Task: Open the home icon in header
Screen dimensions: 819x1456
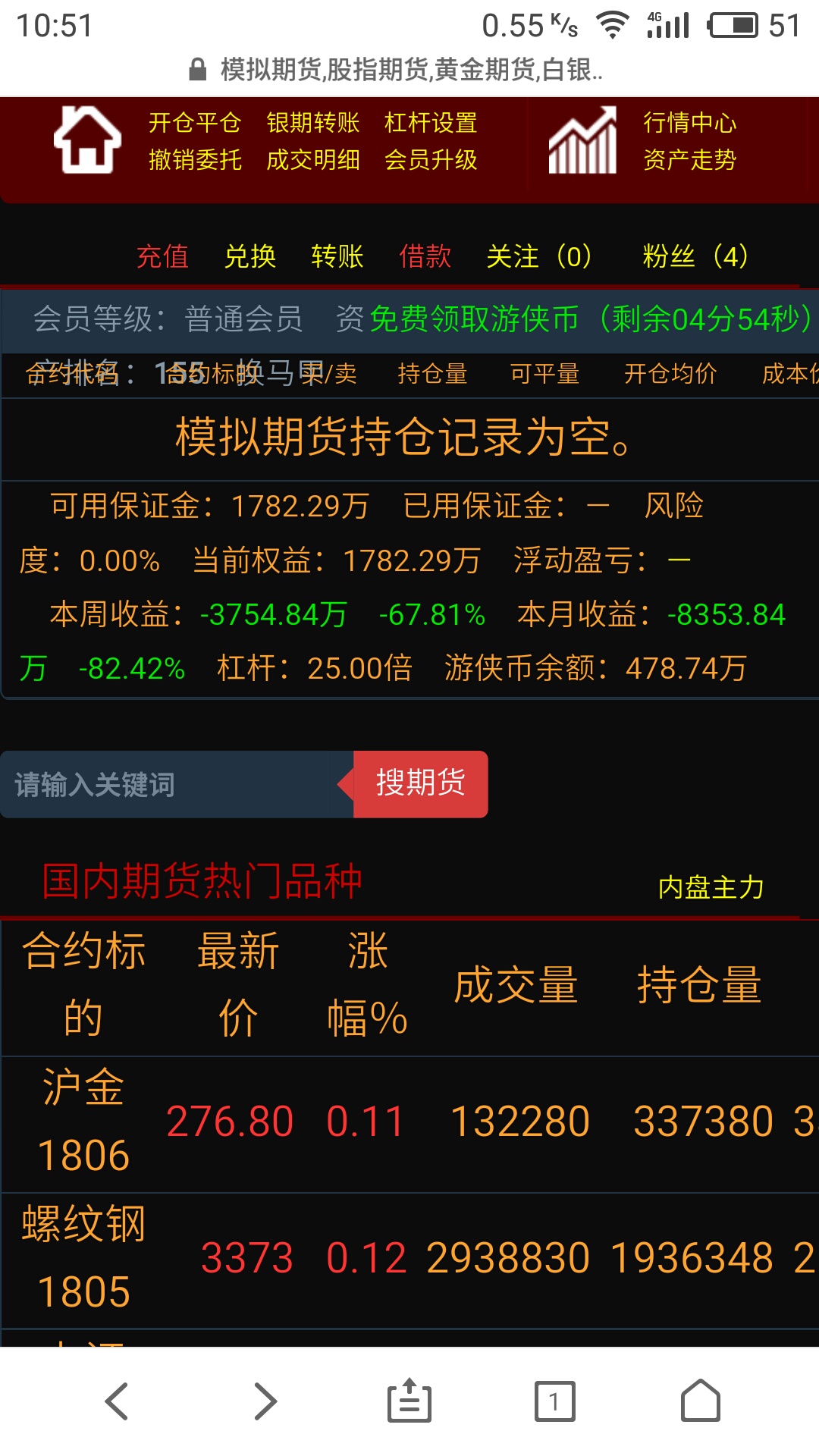Action: pos(87,140)
